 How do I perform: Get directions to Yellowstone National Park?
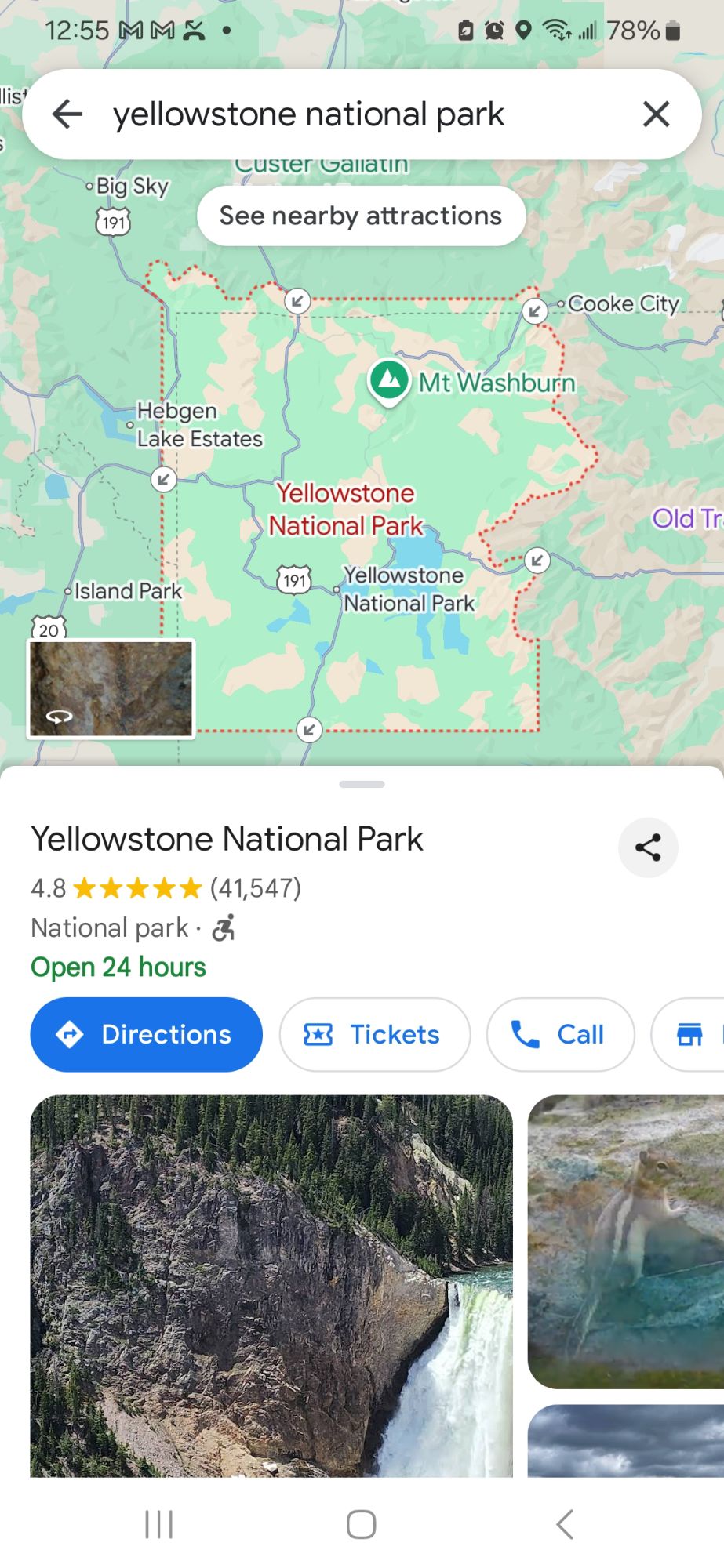click(147, 1034)
